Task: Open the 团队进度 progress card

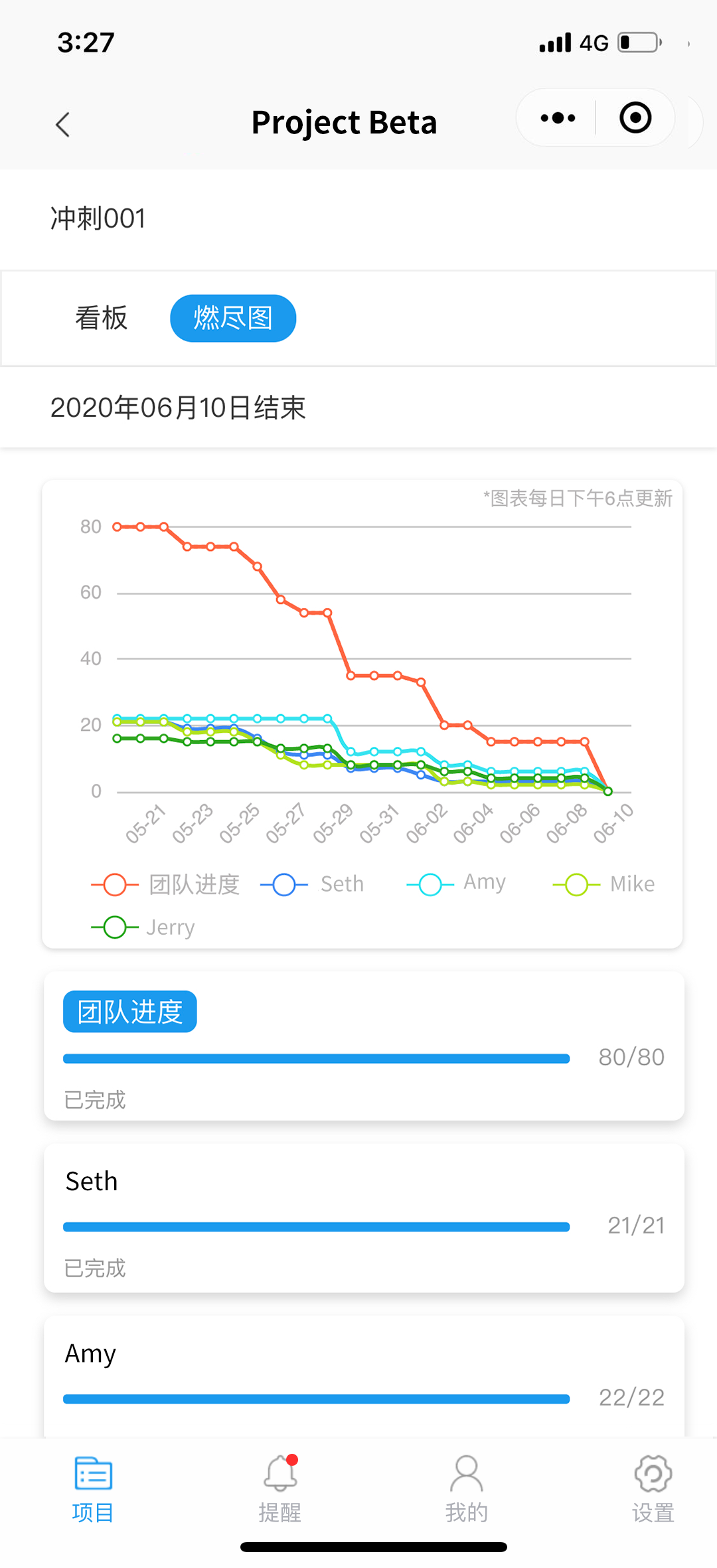Action: (x=364, y=1046)
